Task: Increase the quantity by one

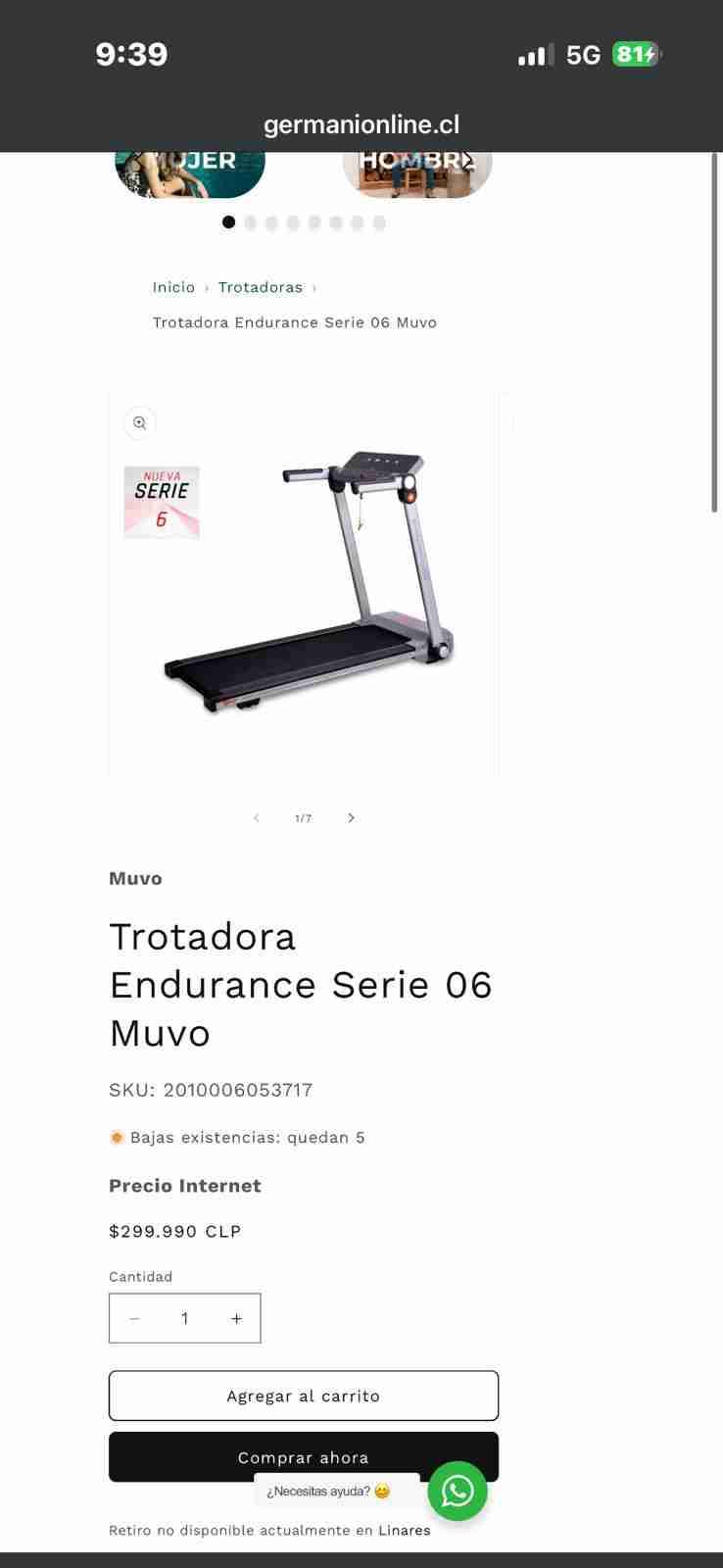Action: pyautogui.click(x=236, y=1319)
